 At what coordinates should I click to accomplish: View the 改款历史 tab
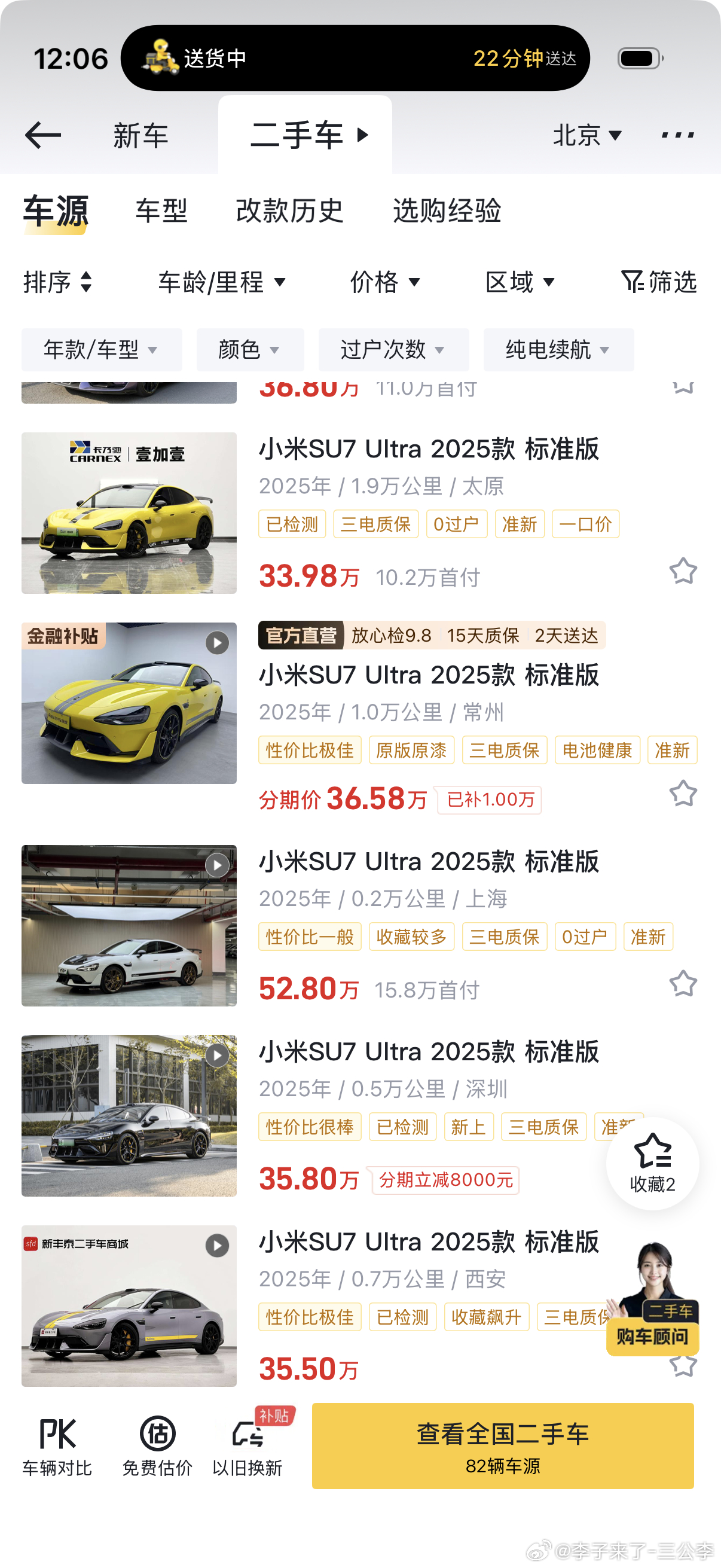(289, 211)
